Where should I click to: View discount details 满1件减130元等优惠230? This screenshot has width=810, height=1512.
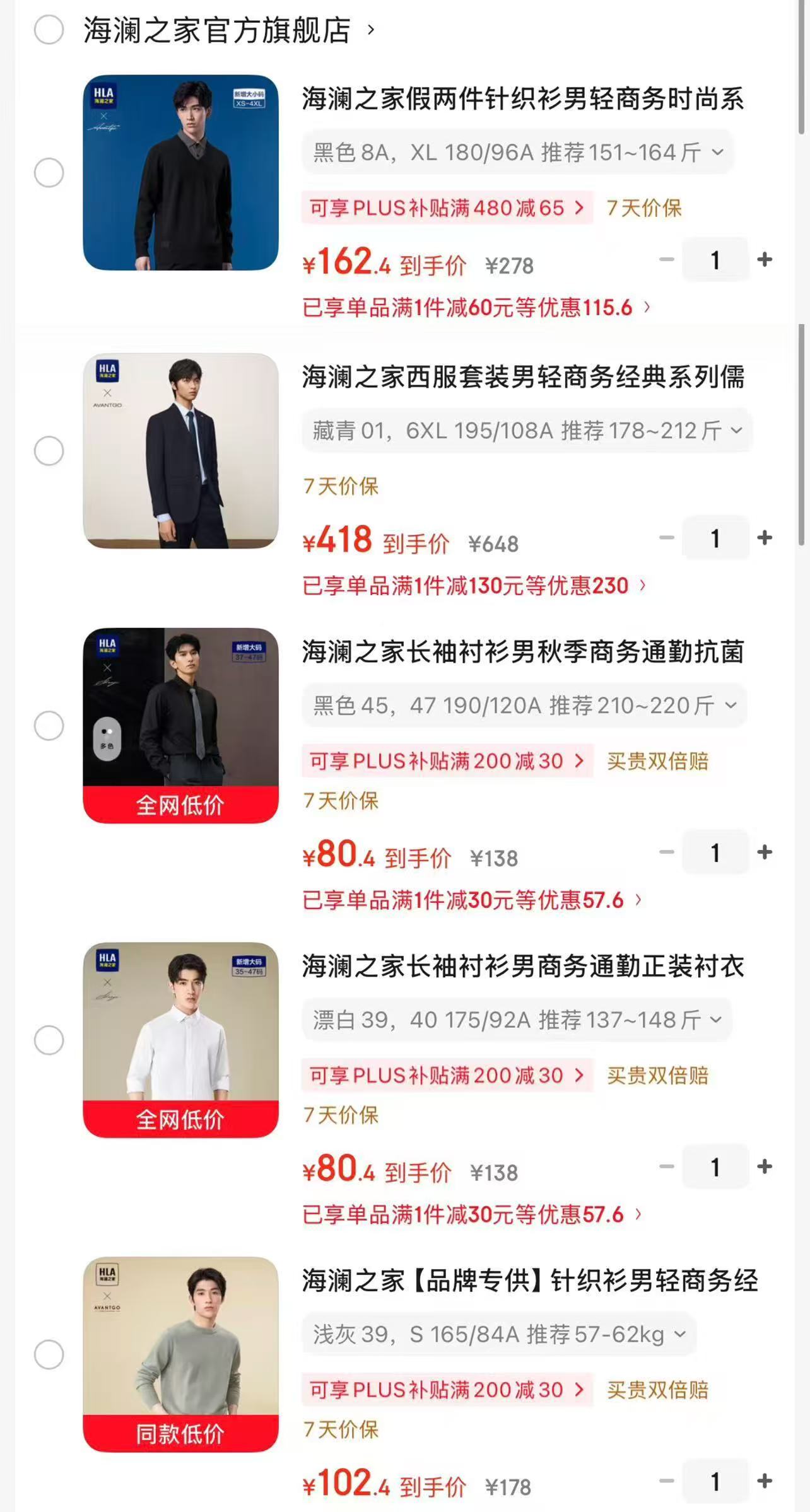pos(474,586)
